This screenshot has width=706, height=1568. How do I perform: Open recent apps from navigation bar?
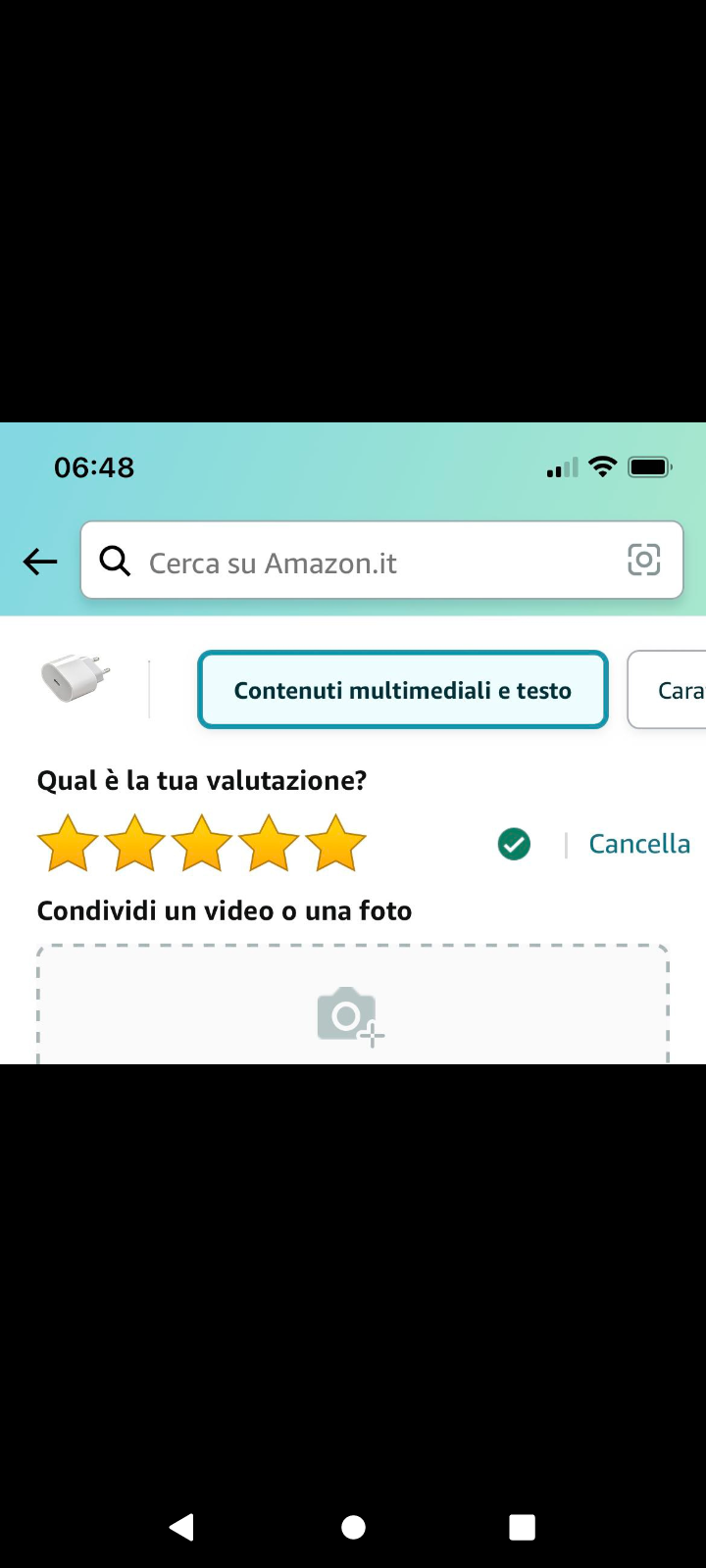pos(522,1527)
